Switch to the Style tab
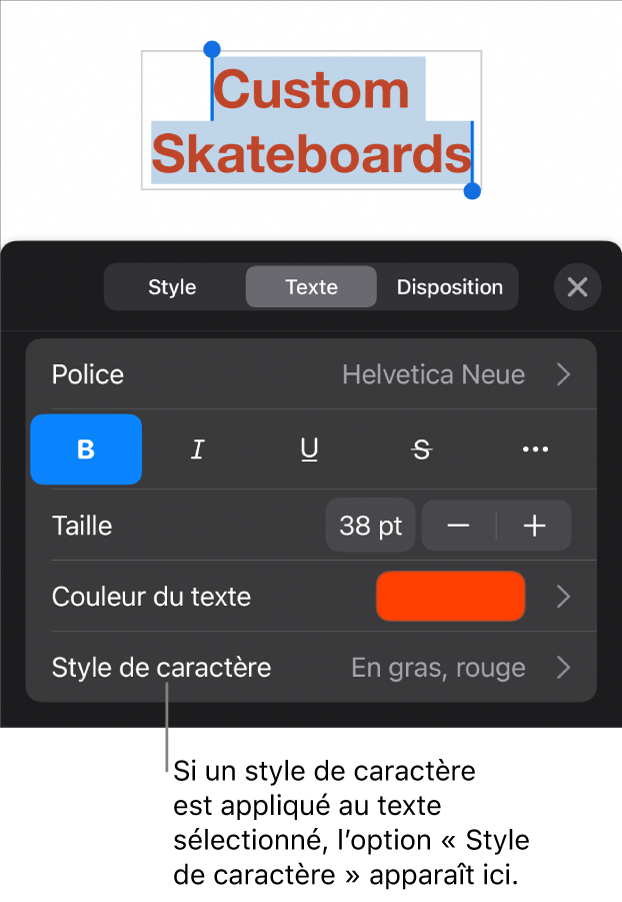622x902 pixels. (172, 287)
